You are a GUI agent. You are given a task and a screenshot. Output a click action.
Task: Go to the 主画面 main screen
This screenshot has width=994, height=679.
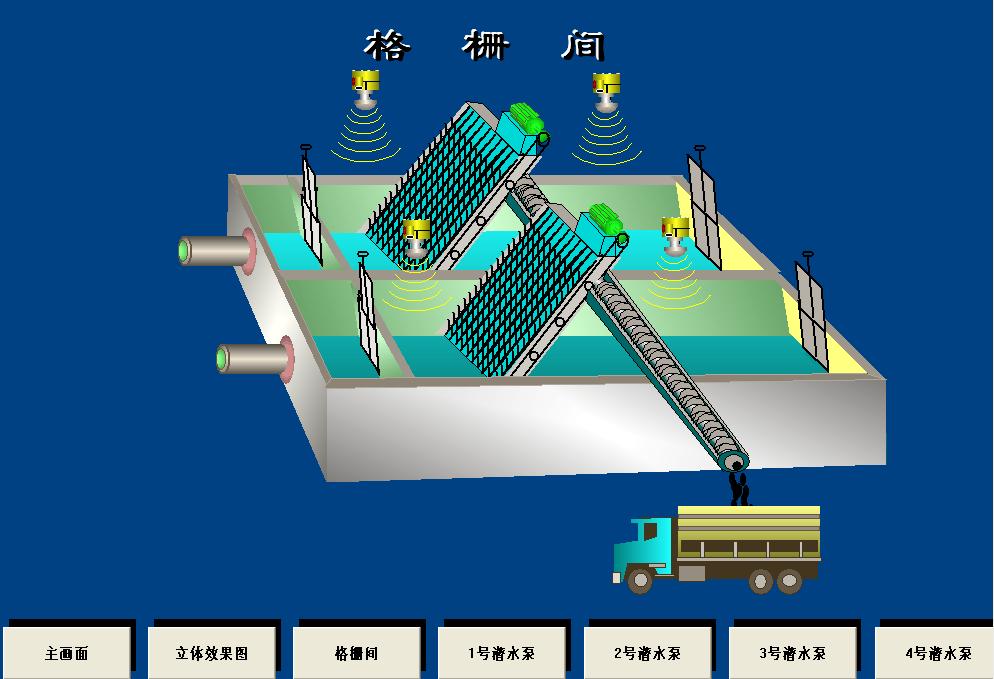click(66, 653)
